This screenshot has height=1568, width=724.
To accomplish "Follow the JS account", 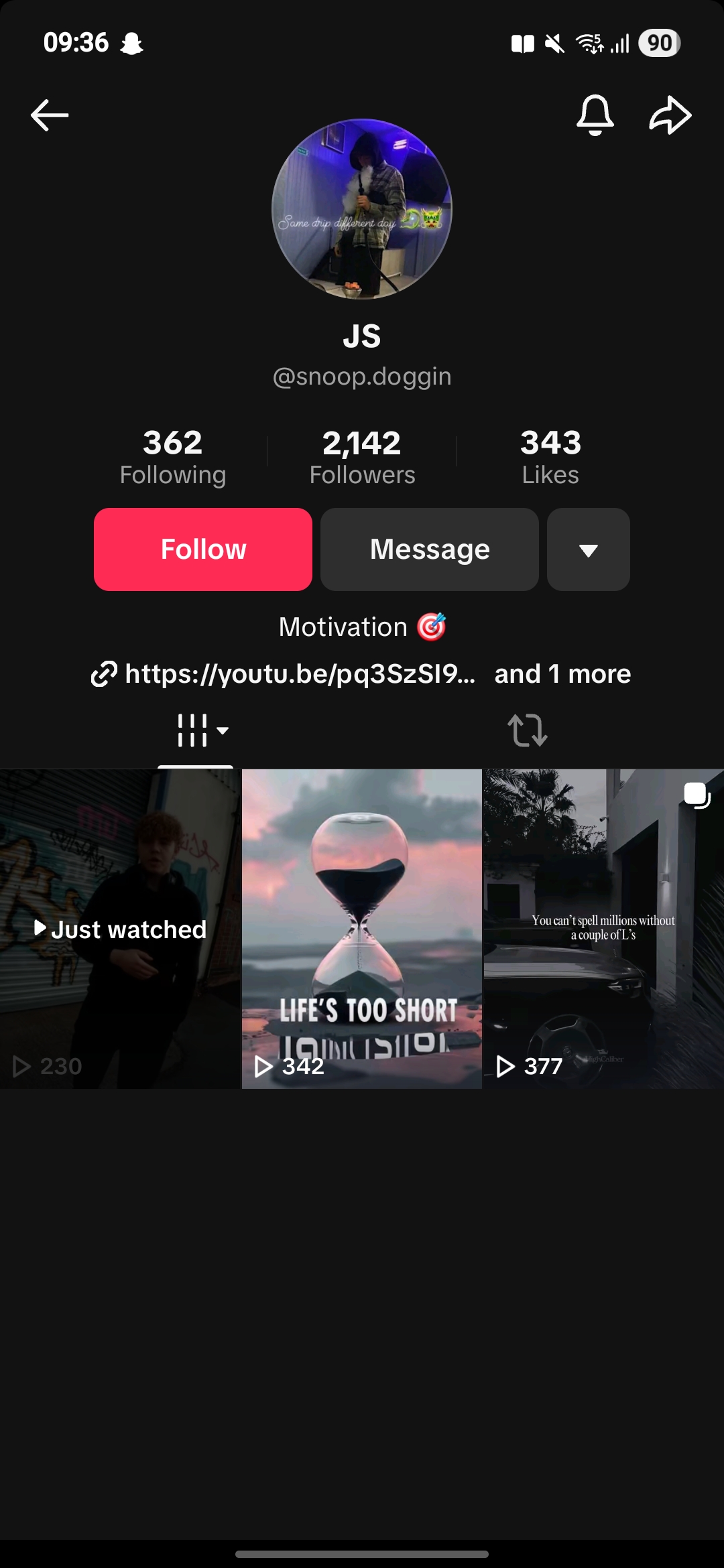I will pos(203,549).
